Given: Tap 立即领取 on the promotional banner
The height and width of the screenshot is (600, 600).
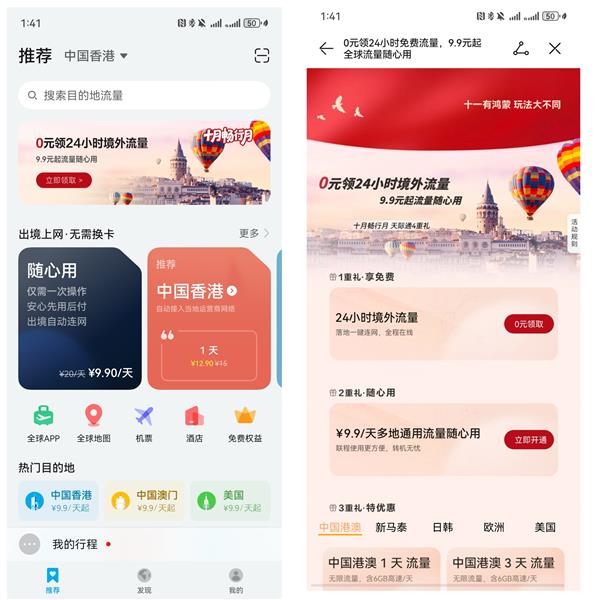Looking at the screenshot, I should (x=65, y=180).
